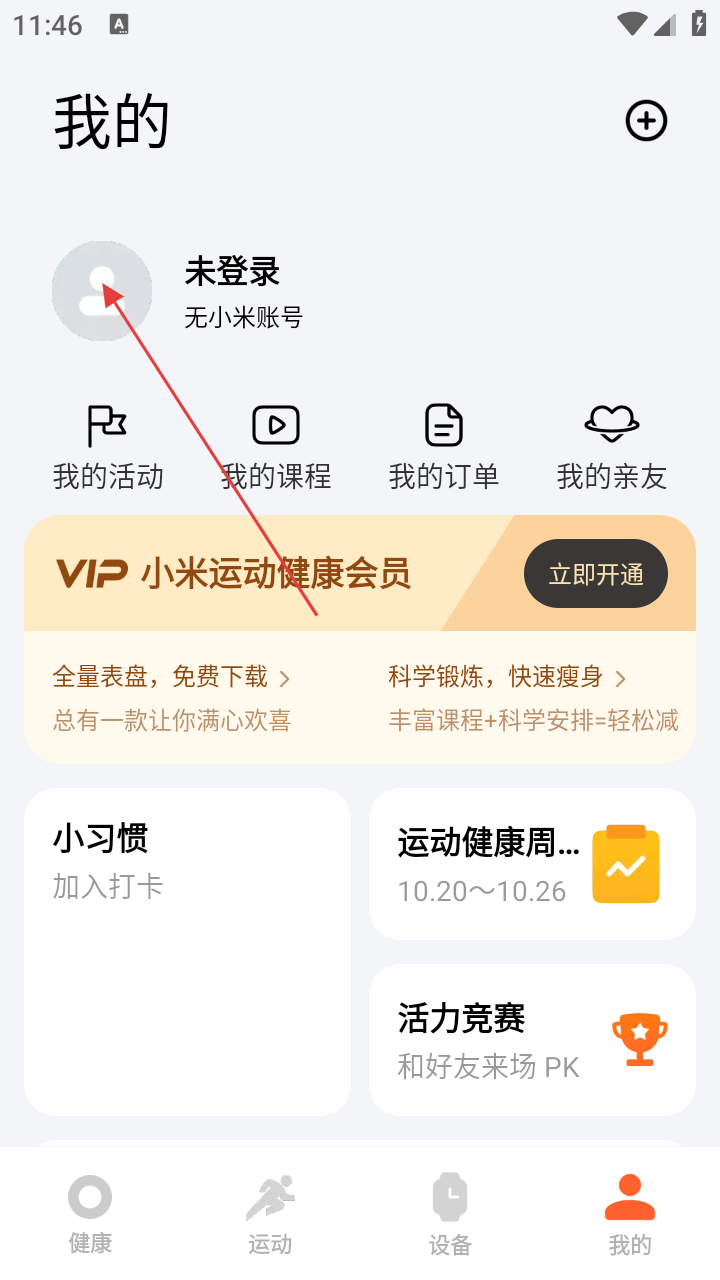Tap the profile avatar to log in
Image resolution: width=720 pixels, height=1280 pixels.
coord(102,291)
